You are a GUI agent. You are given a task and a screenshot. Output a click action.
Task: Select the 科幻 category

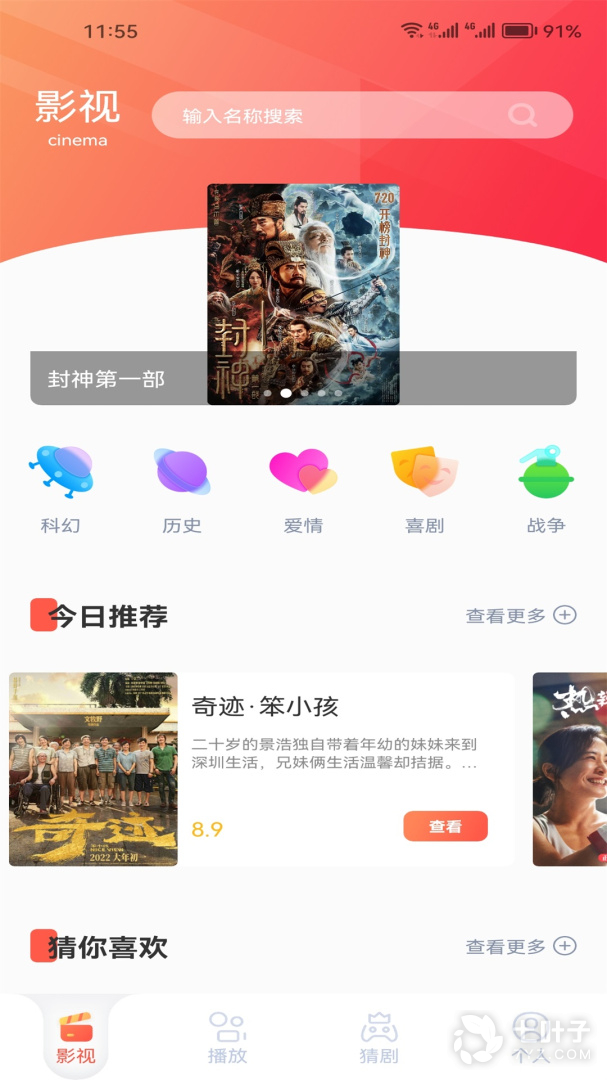[x=61, y=489]
